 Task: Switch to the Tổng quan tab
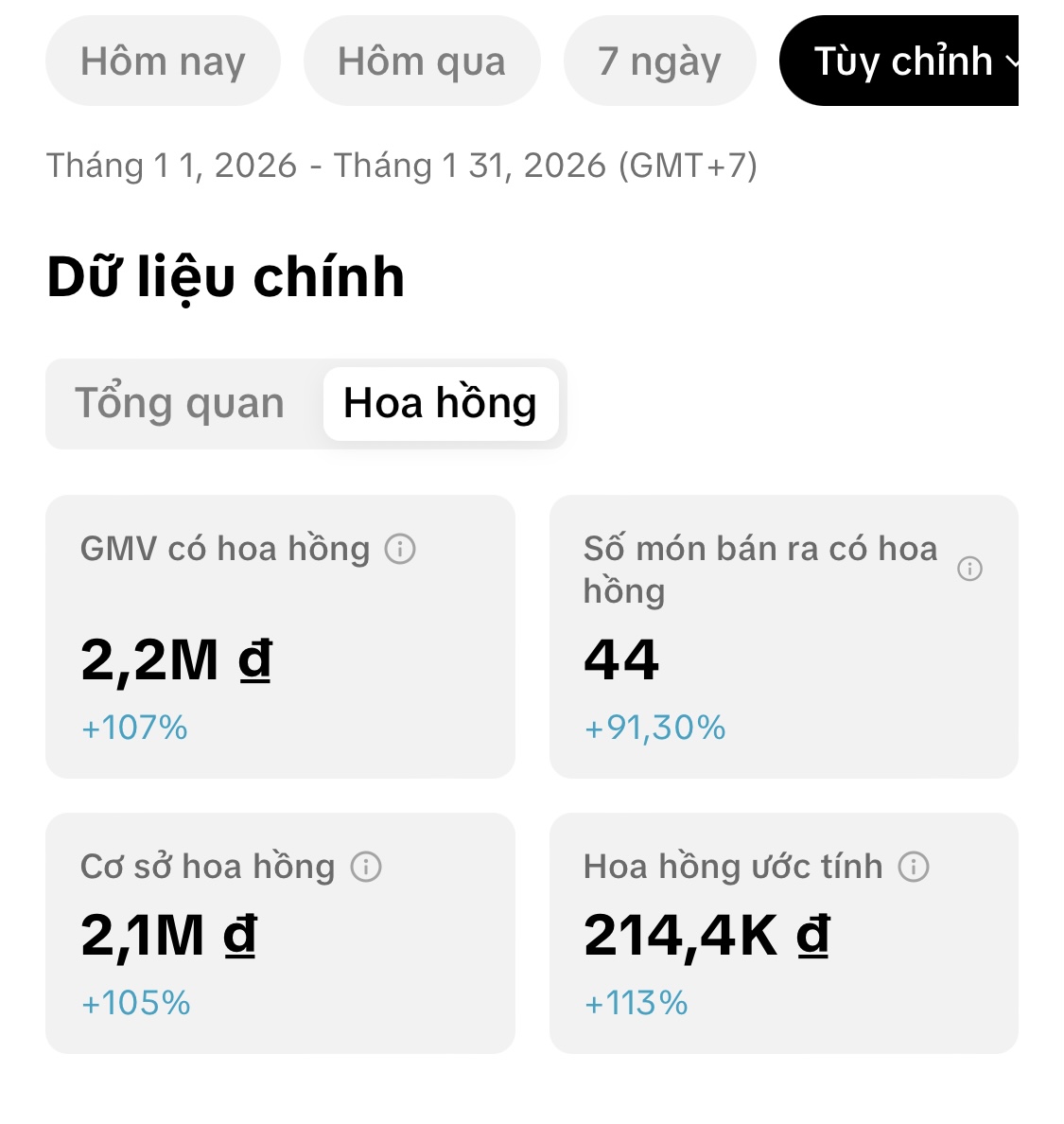pos(180,404)
